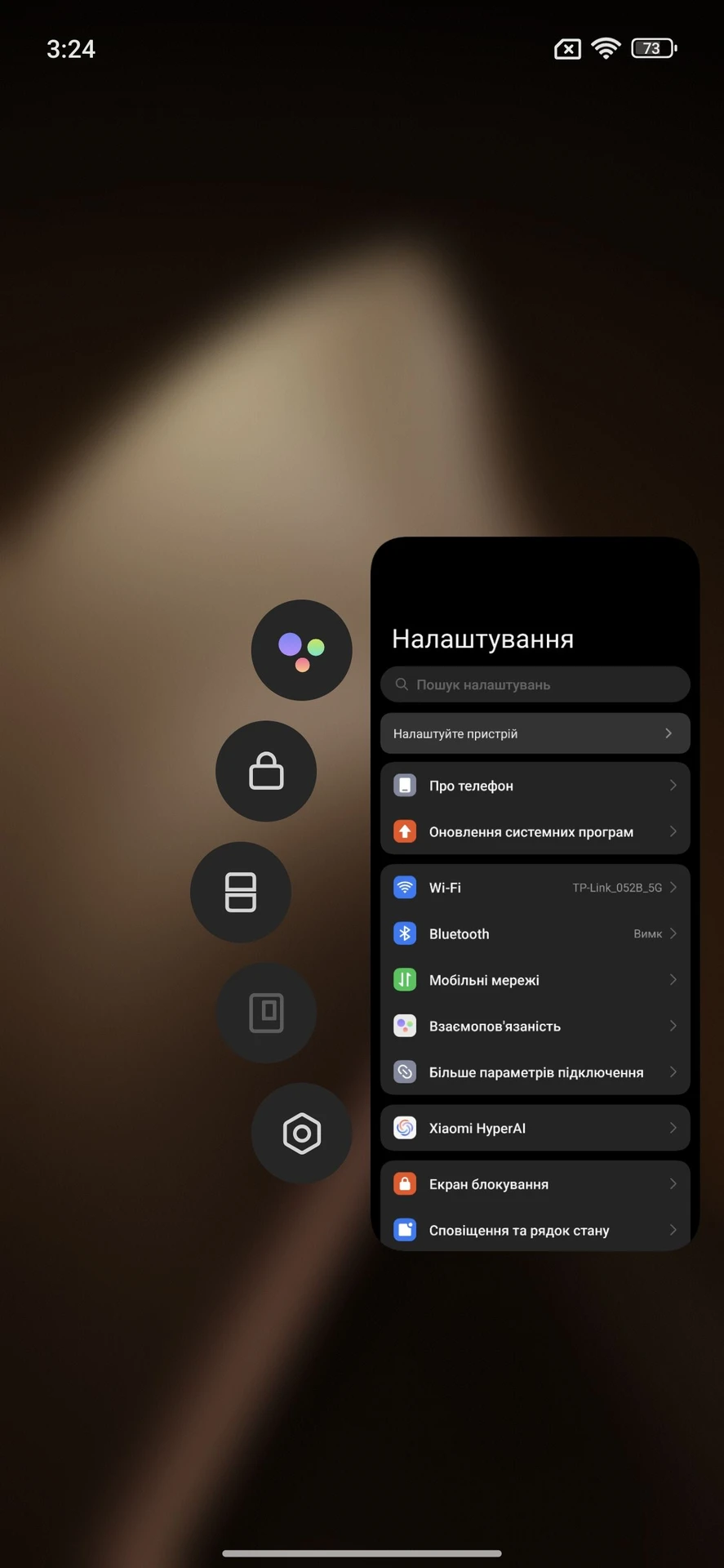
Task: Open app info with the hexagon icon
Action: pyautogui.click(x=301, y=1134)
